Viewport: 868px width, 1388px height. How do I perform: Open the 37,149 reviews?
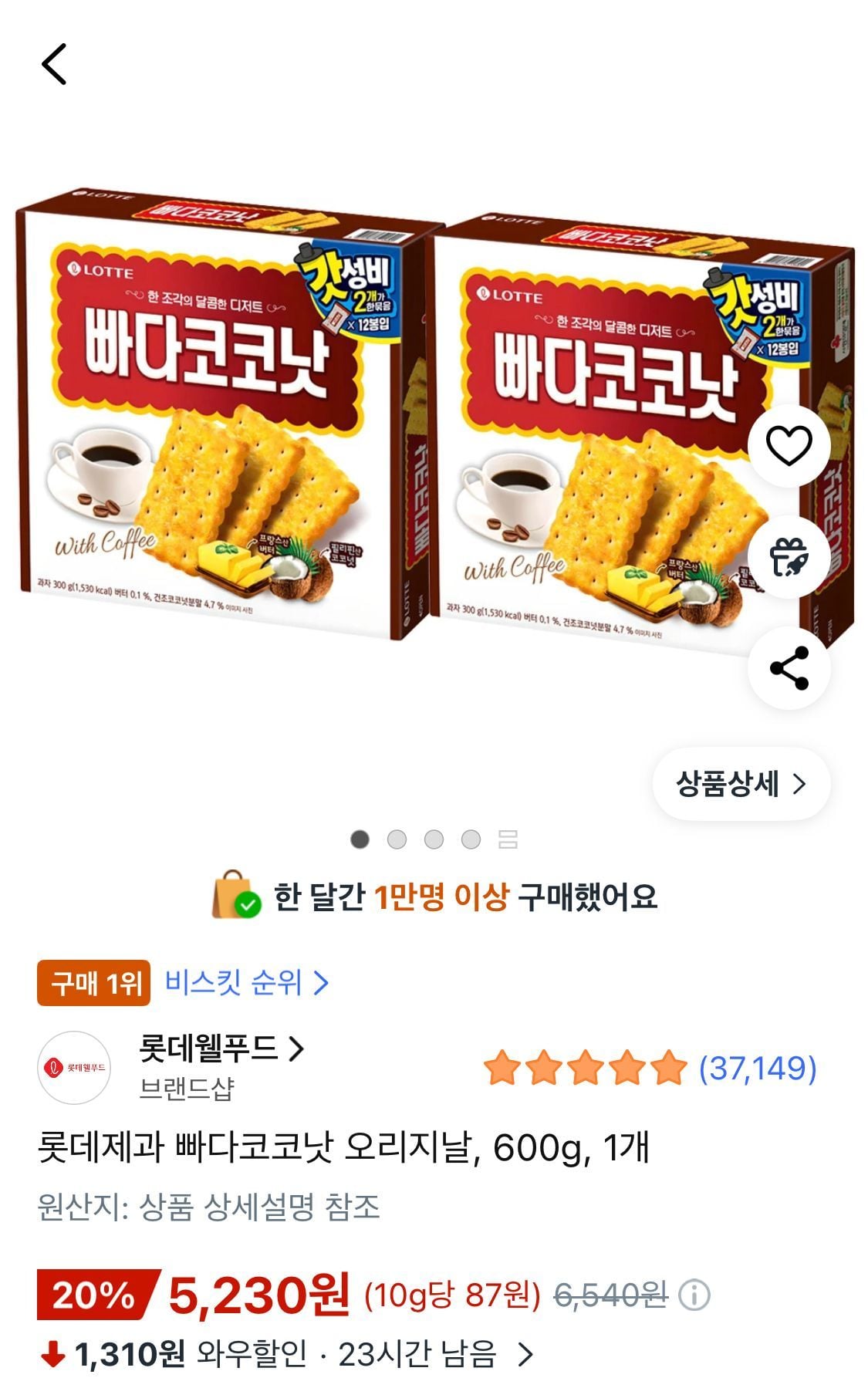point(757,1069)
